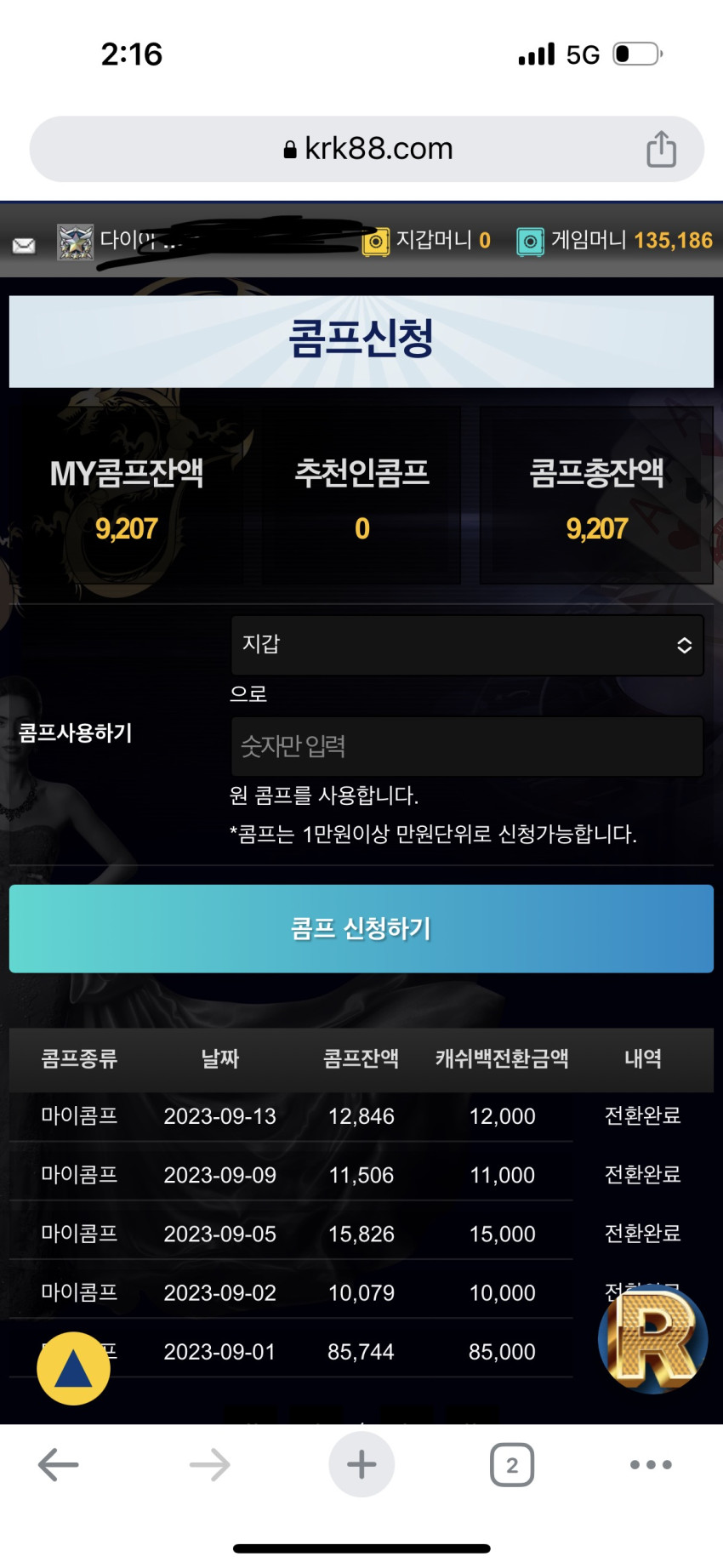Tap the 숫자만 입력 amount field
Viewport: 723px width, 1568px height.
pyautogui.click(x=467, y=746)
